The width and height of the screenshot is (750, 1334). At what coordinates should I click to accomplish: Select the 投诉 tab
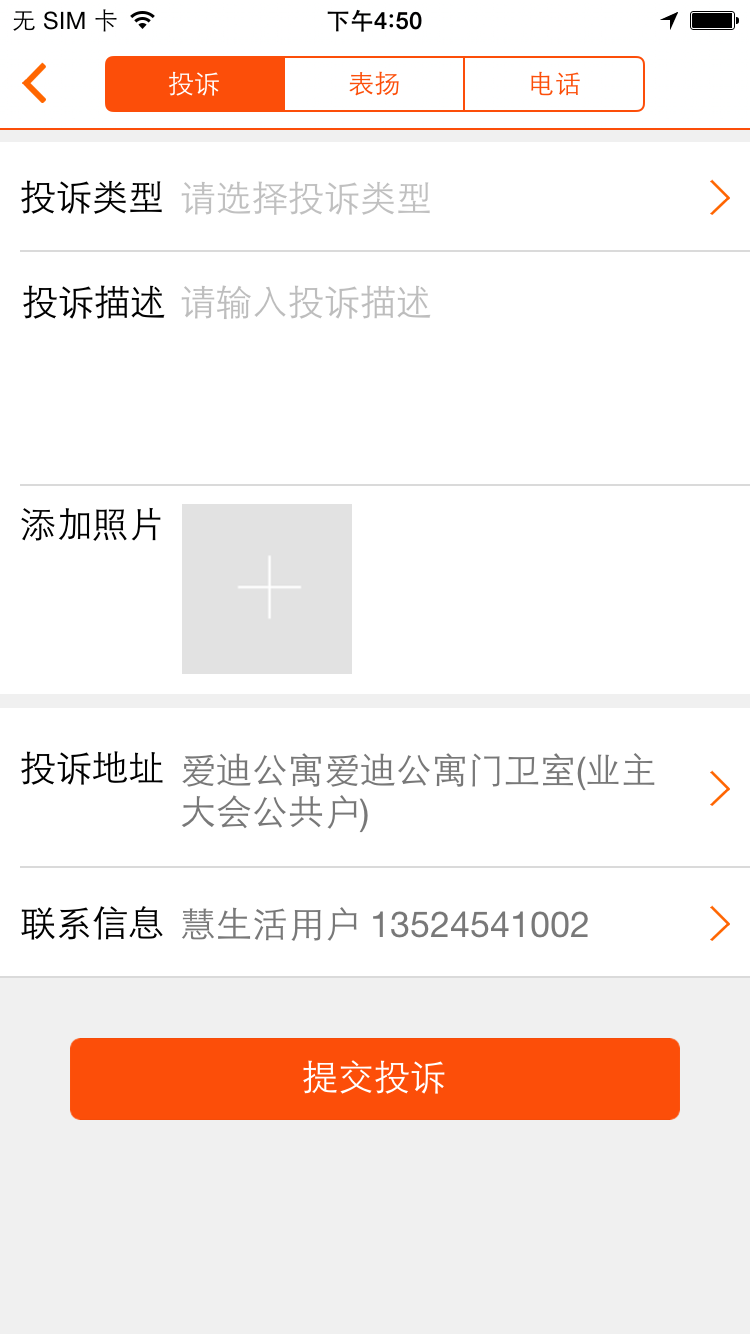pos(195,84)
